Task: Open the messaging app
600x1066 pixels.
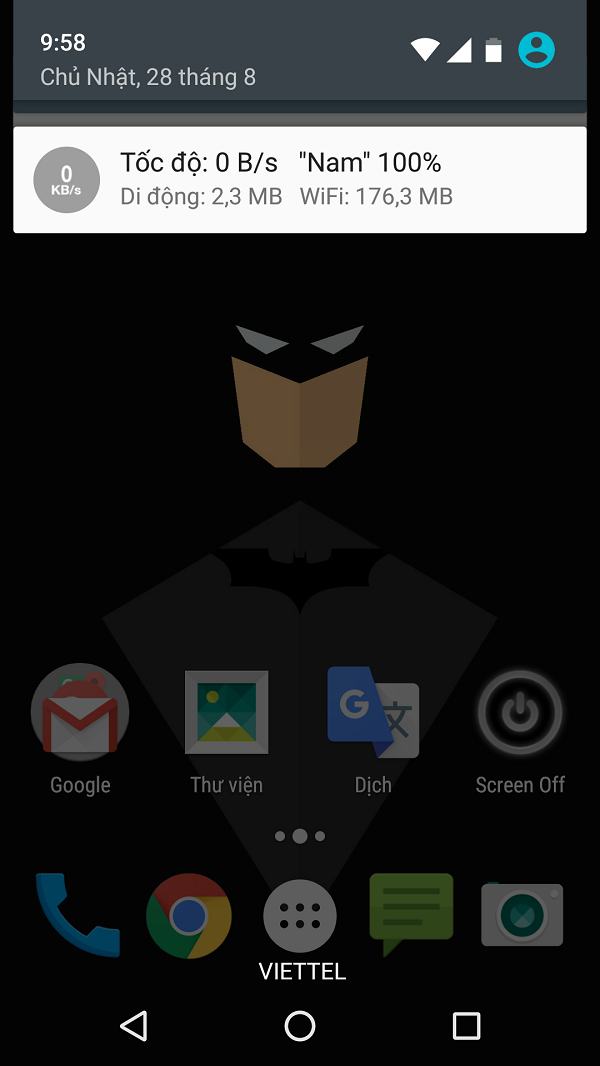Action: point(411,913)
